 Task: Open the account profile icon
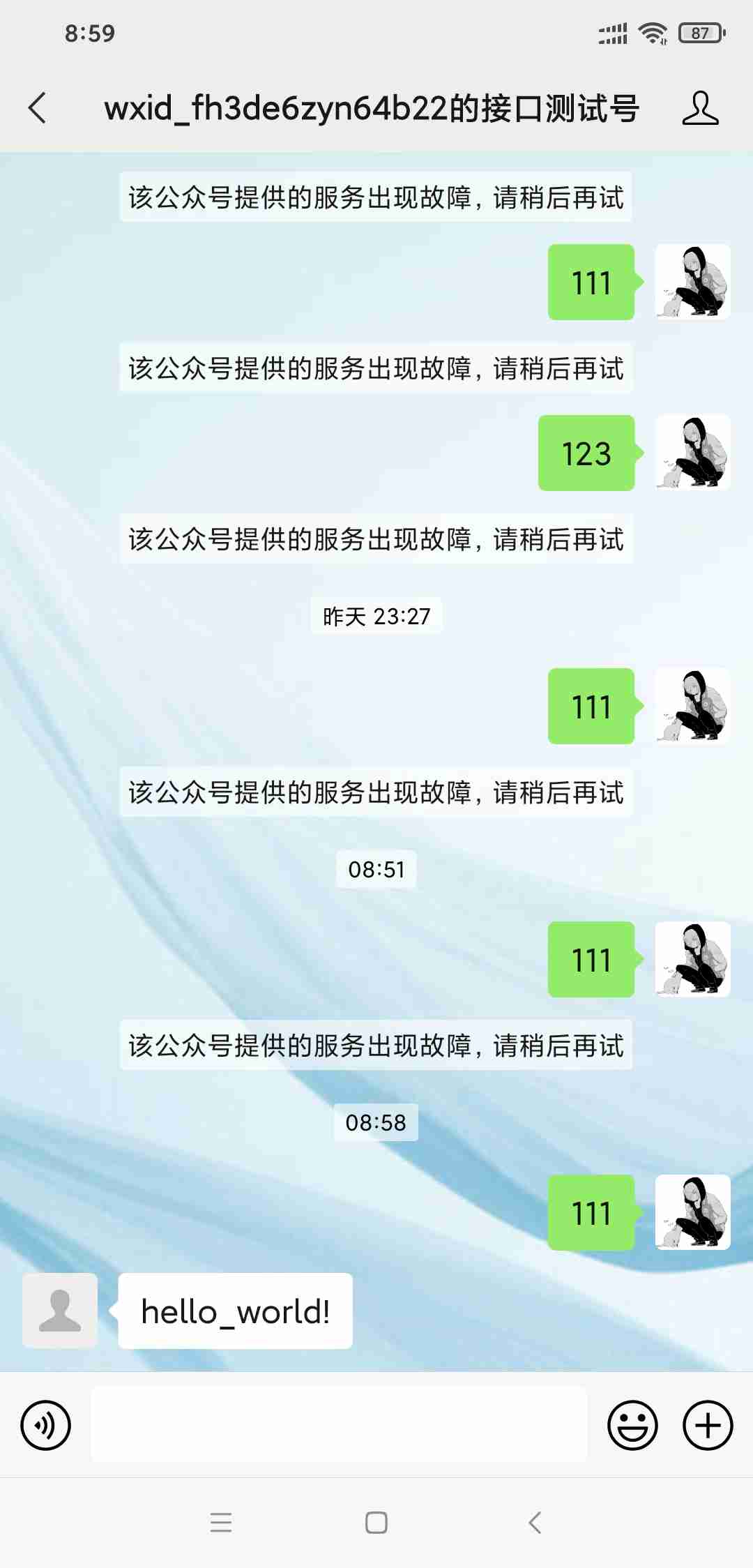(700, 108)
